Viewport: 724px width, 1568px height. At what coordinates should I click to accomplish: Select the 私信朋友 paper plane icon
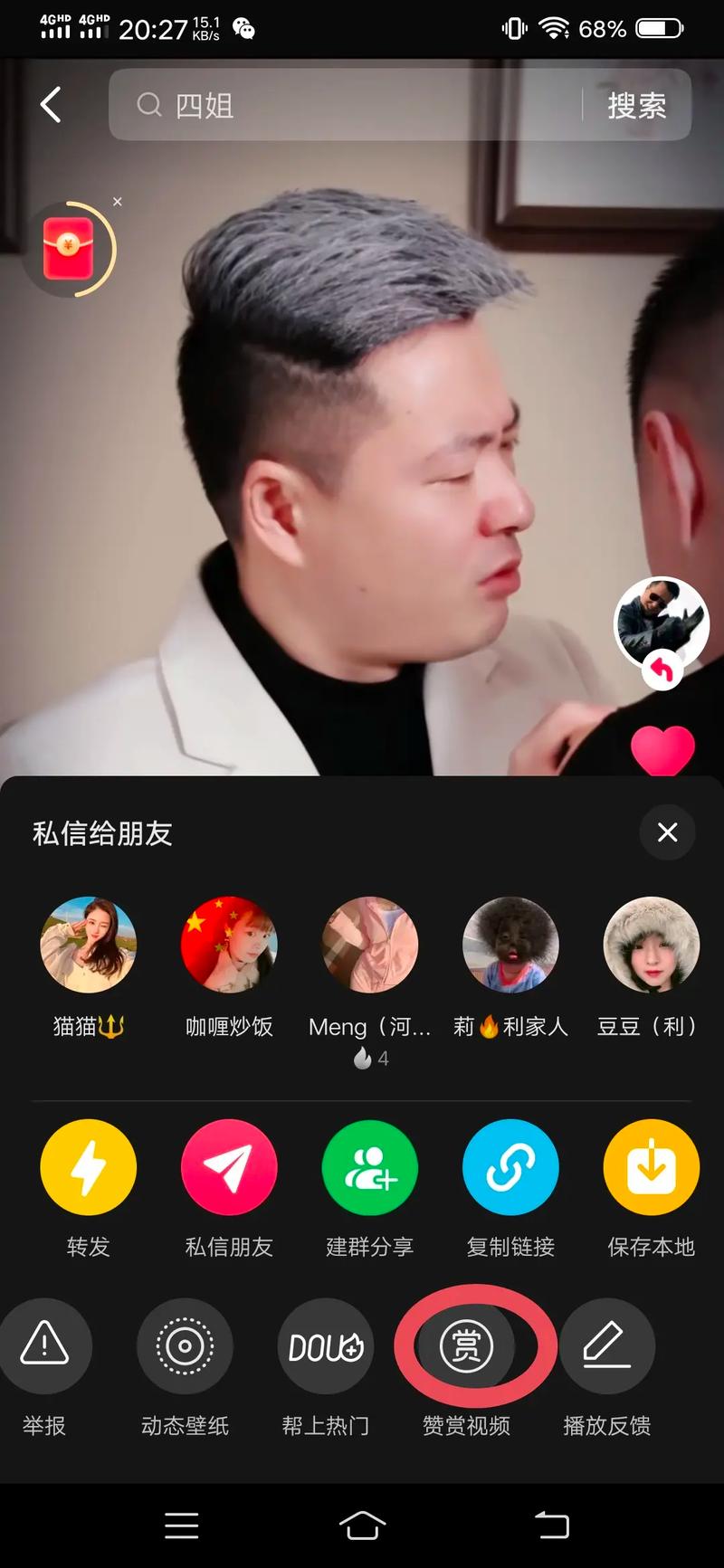(x=229, y=1166)
